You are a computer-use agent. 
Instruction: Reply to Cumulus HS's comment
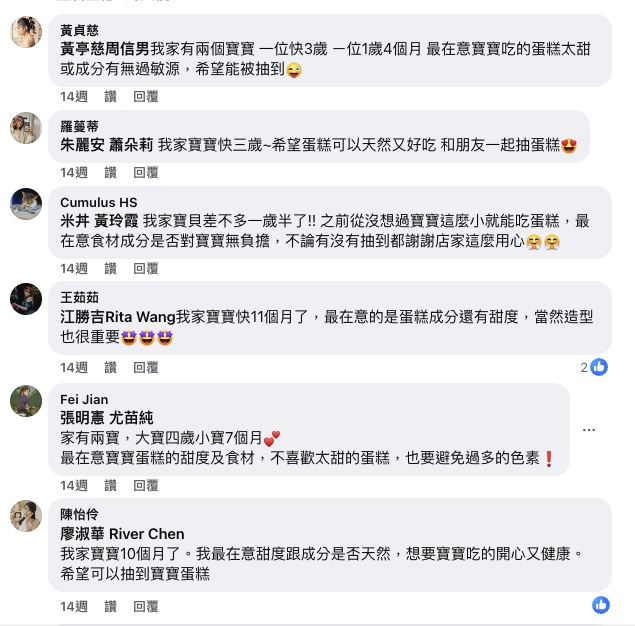146,268
